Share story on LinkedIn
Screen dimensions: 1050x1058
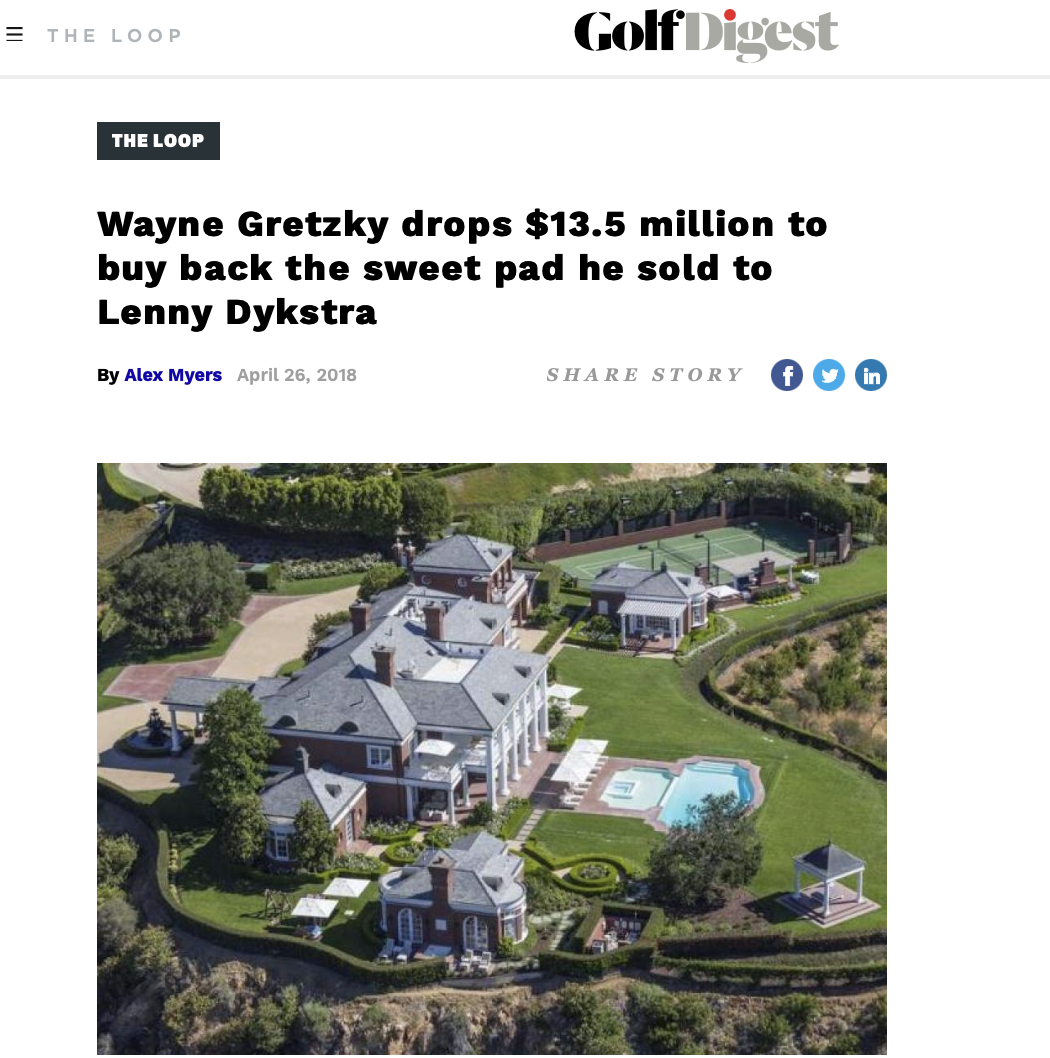[871, 376]
